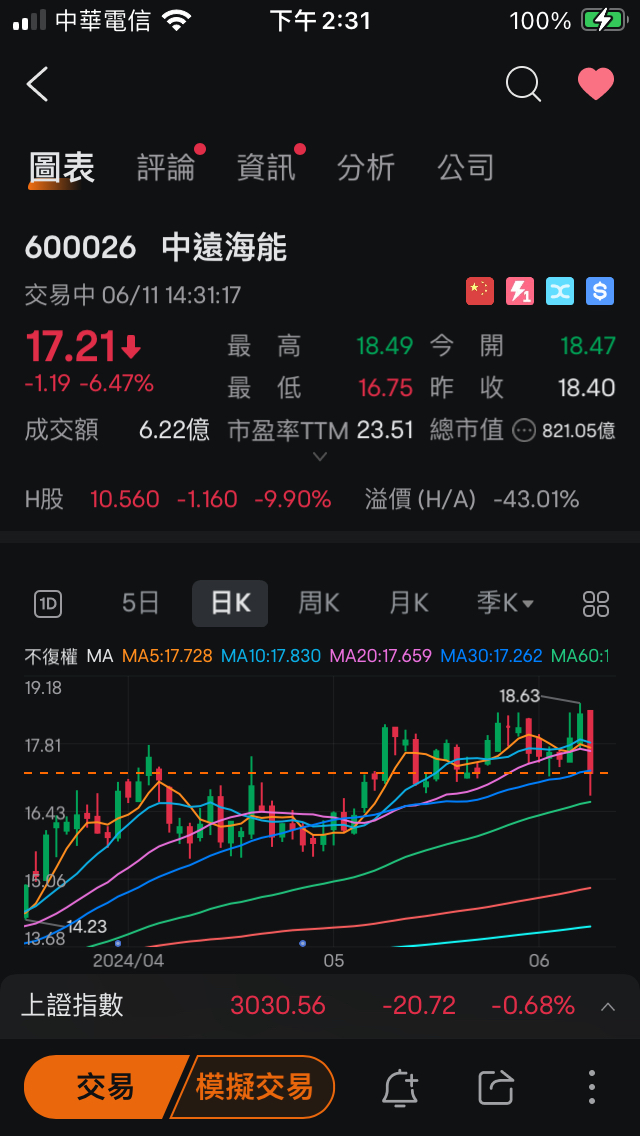View the 公司 tab
This screenshot has width=640, height=1136.
click(x=466, y=167)
